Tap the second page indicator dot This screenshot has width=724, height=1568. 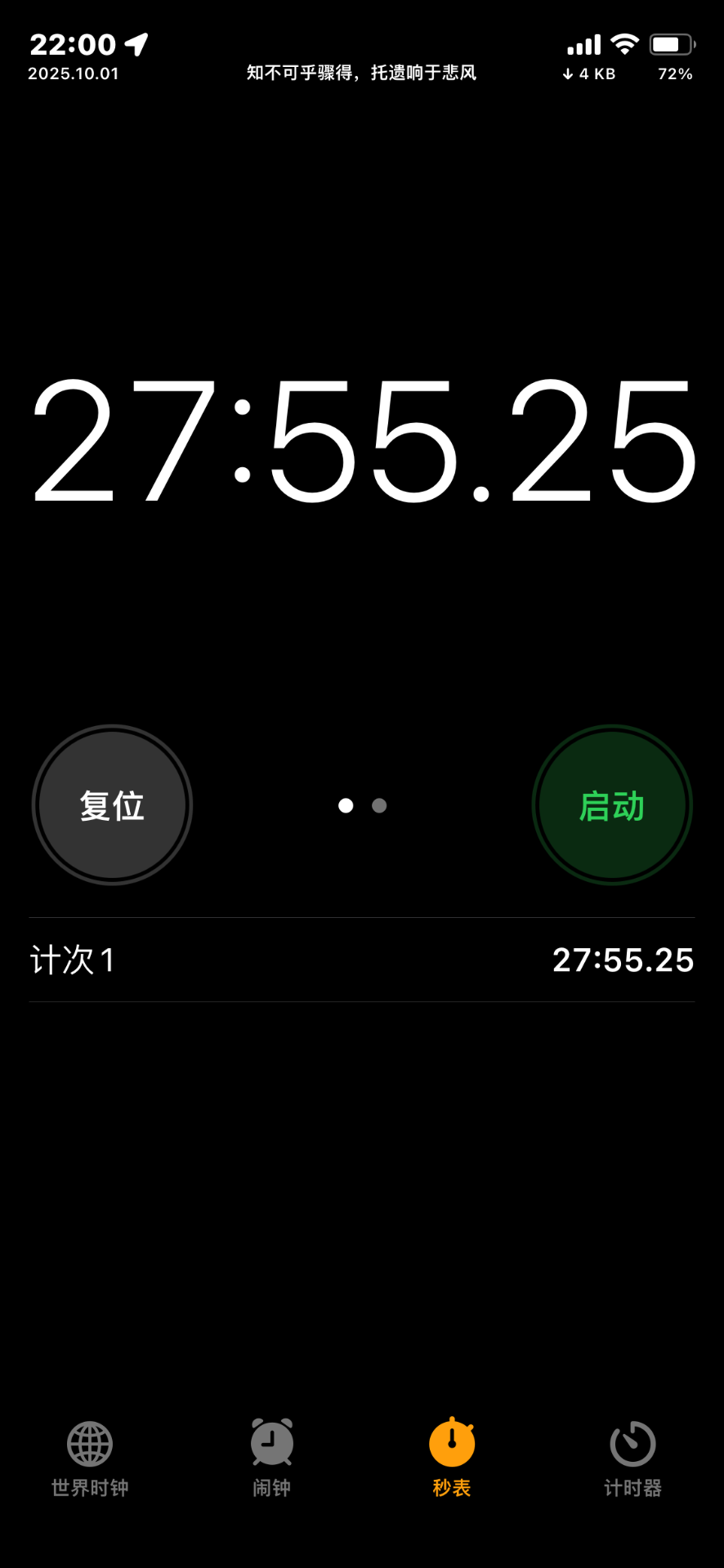coord(379,805)
